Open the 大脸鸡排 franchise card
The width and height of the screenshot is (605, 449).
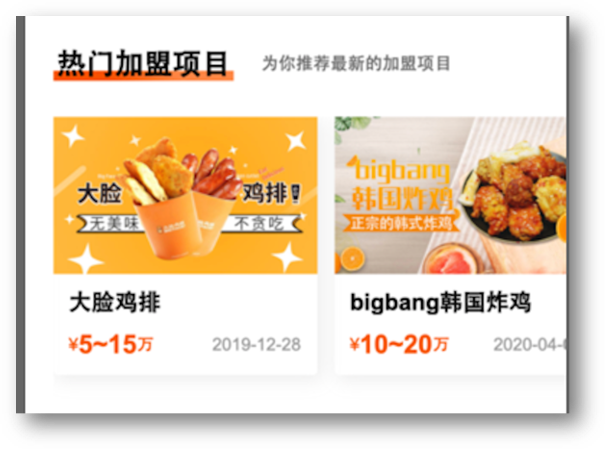[185, 245]
